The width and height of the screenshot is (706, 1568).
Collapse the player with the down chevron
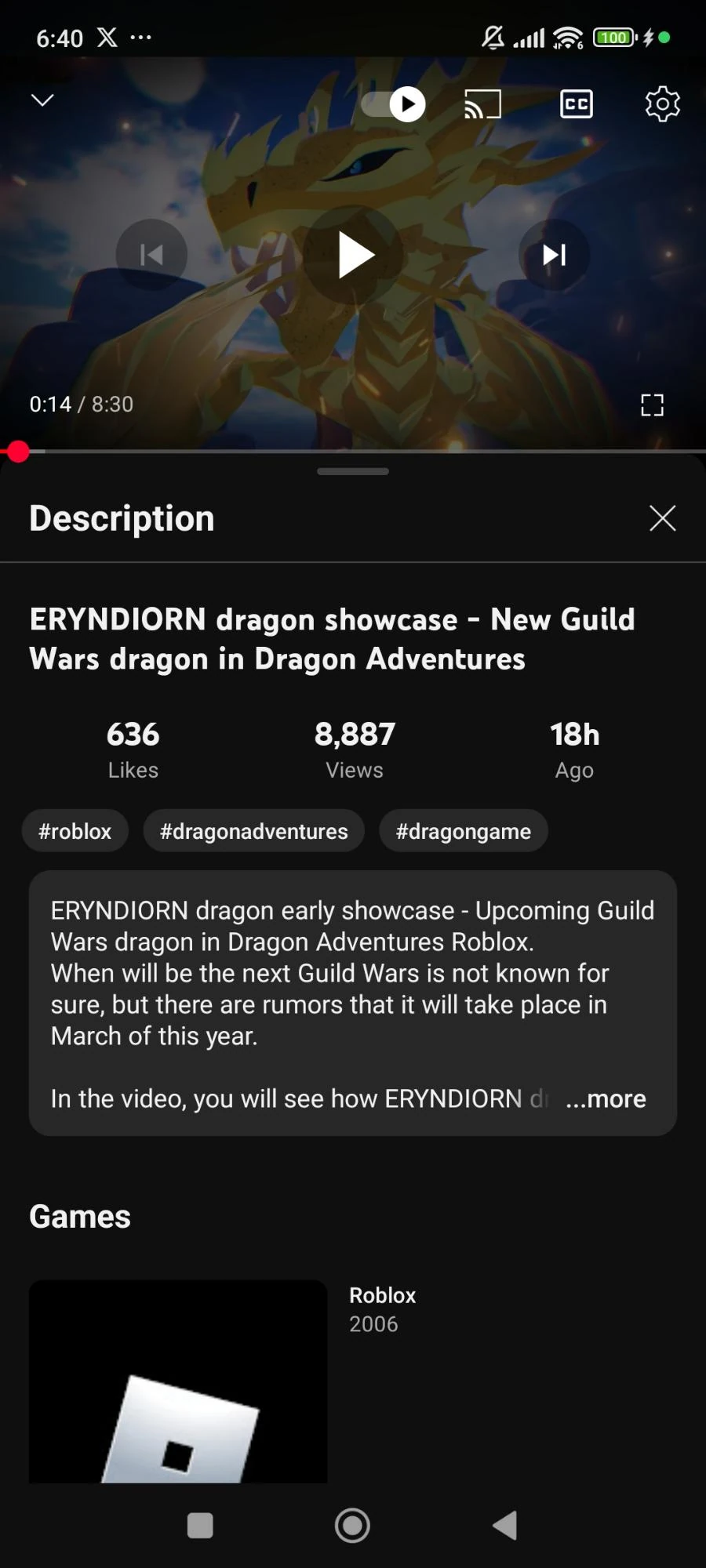click(x=42, y=100)
